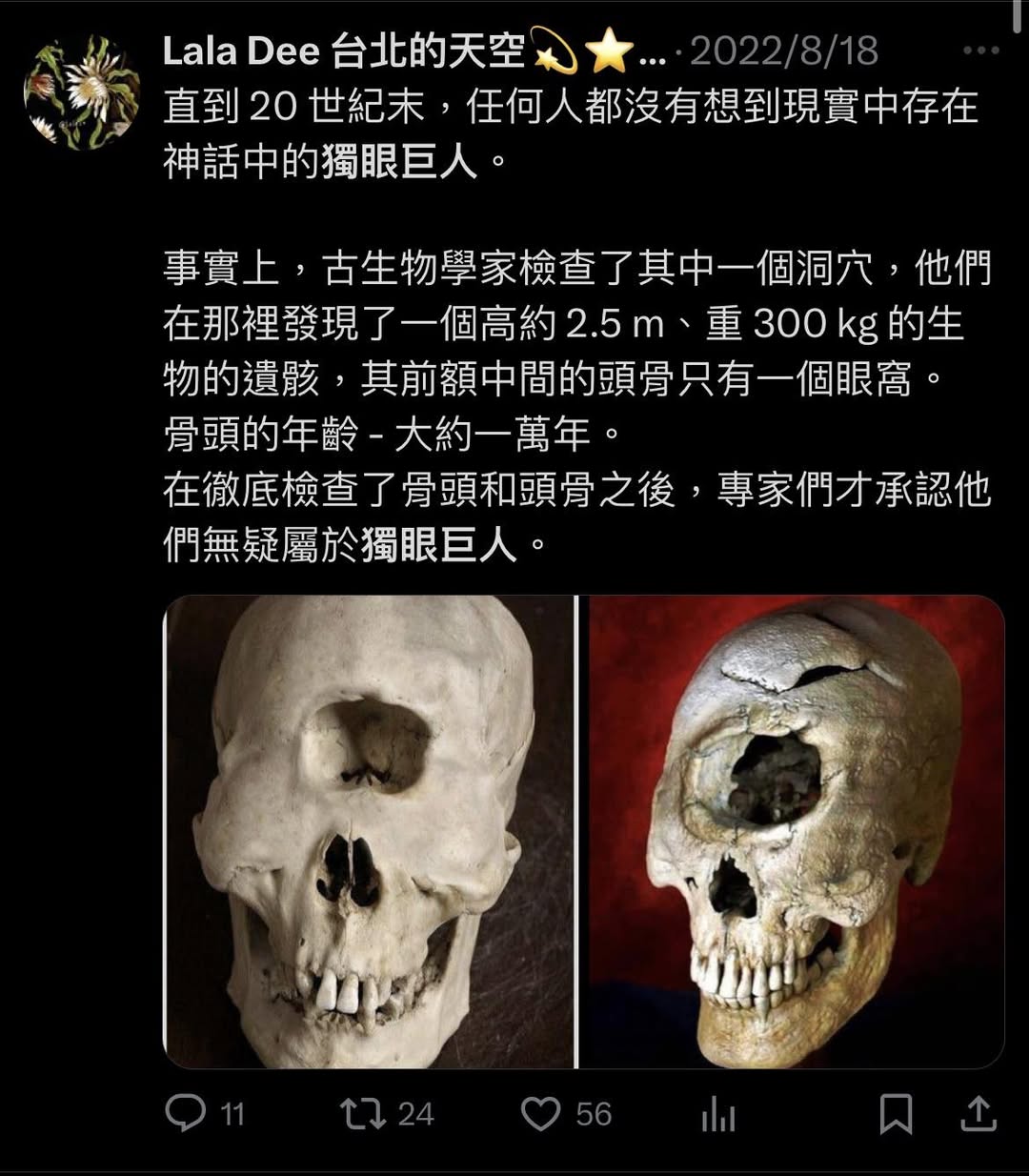Screen dimensions: 1029x1176
Task: Bookmark this tweet
Action: click(x=896, y=1113)
